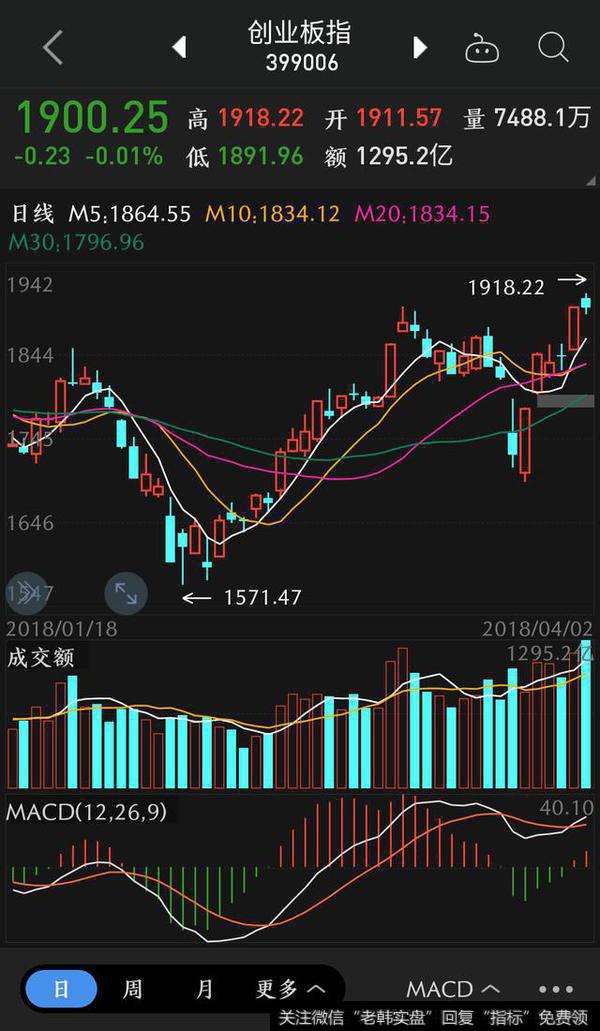Open the search magnifier

coord(552,47)
